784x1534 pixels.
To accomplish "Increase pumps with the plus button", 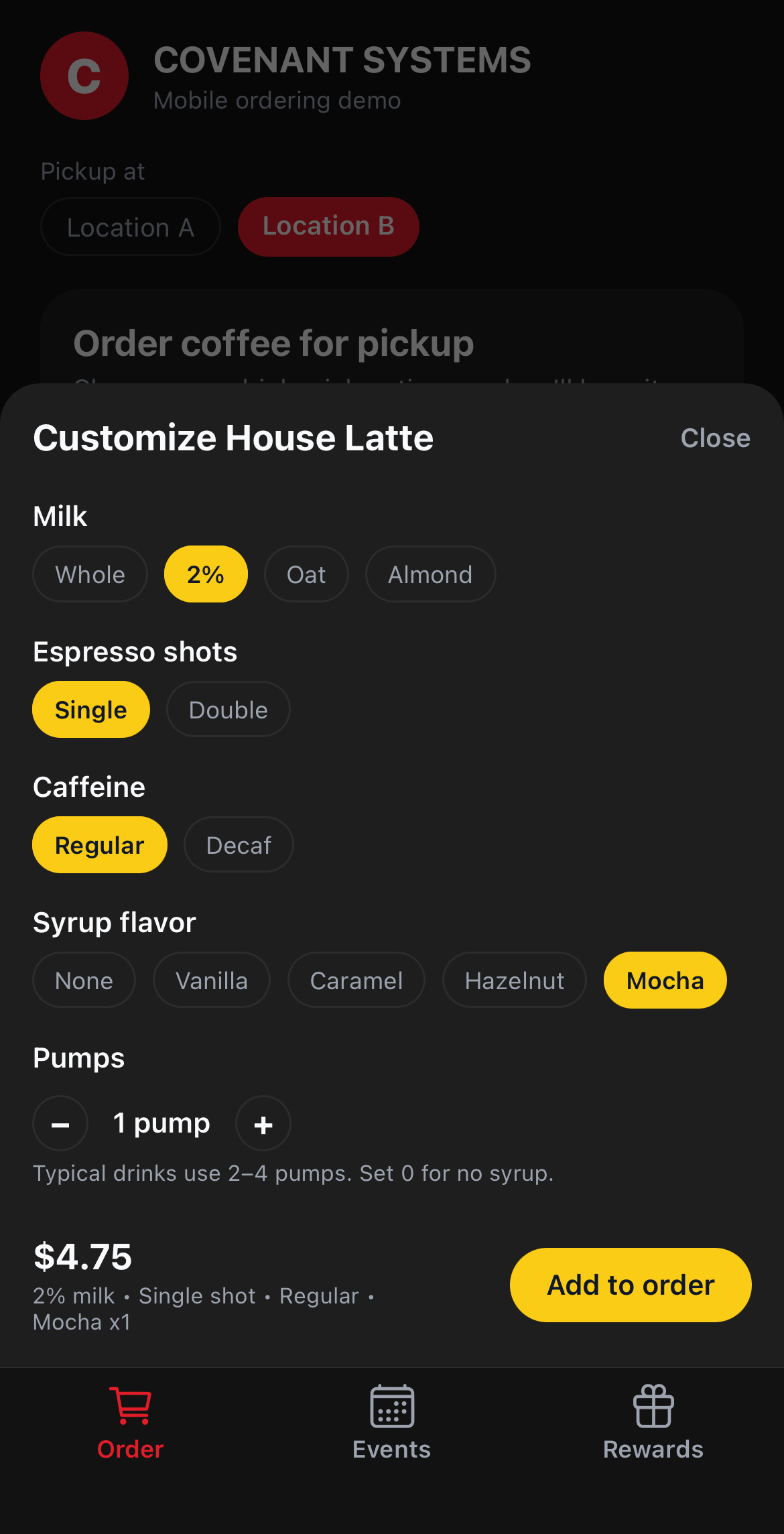I will coord(263,1124).
